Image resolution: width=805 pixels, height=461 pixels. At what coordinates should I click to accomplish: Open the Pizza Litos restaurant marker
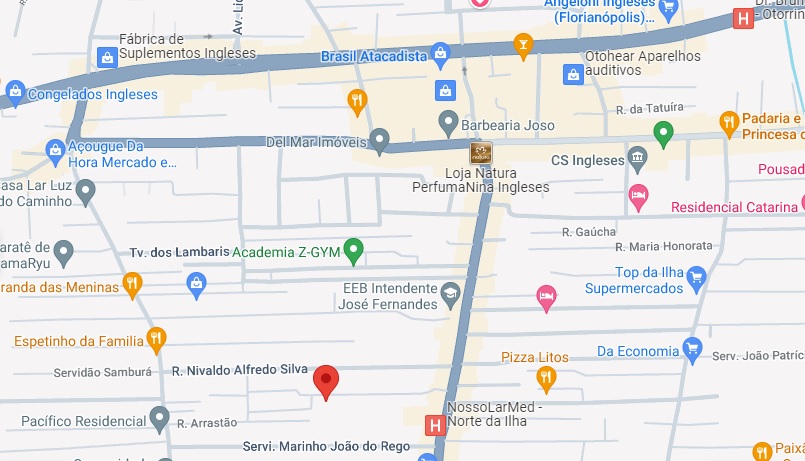(x=545, y=377)
